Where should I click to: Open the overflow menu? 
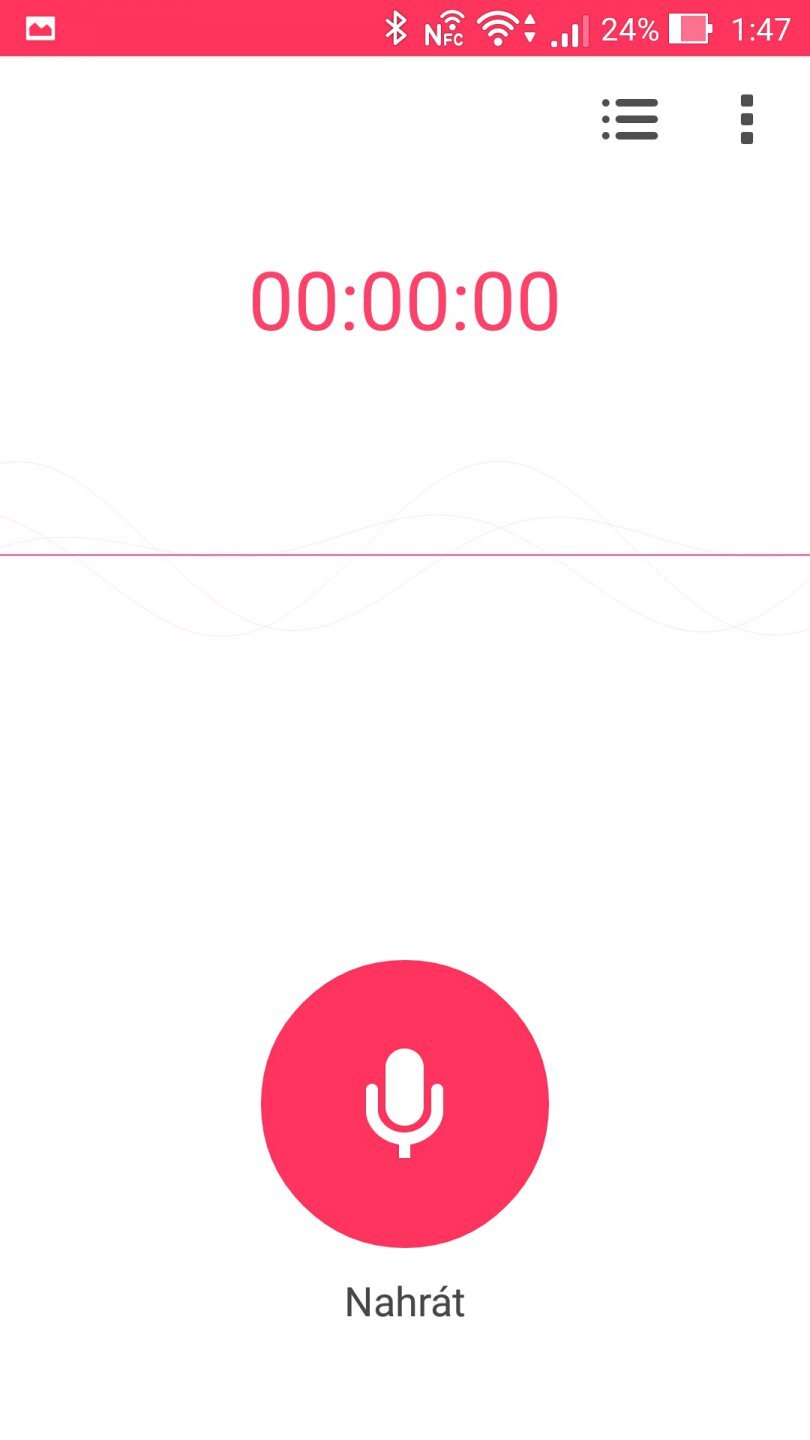(x=746, y=119)
